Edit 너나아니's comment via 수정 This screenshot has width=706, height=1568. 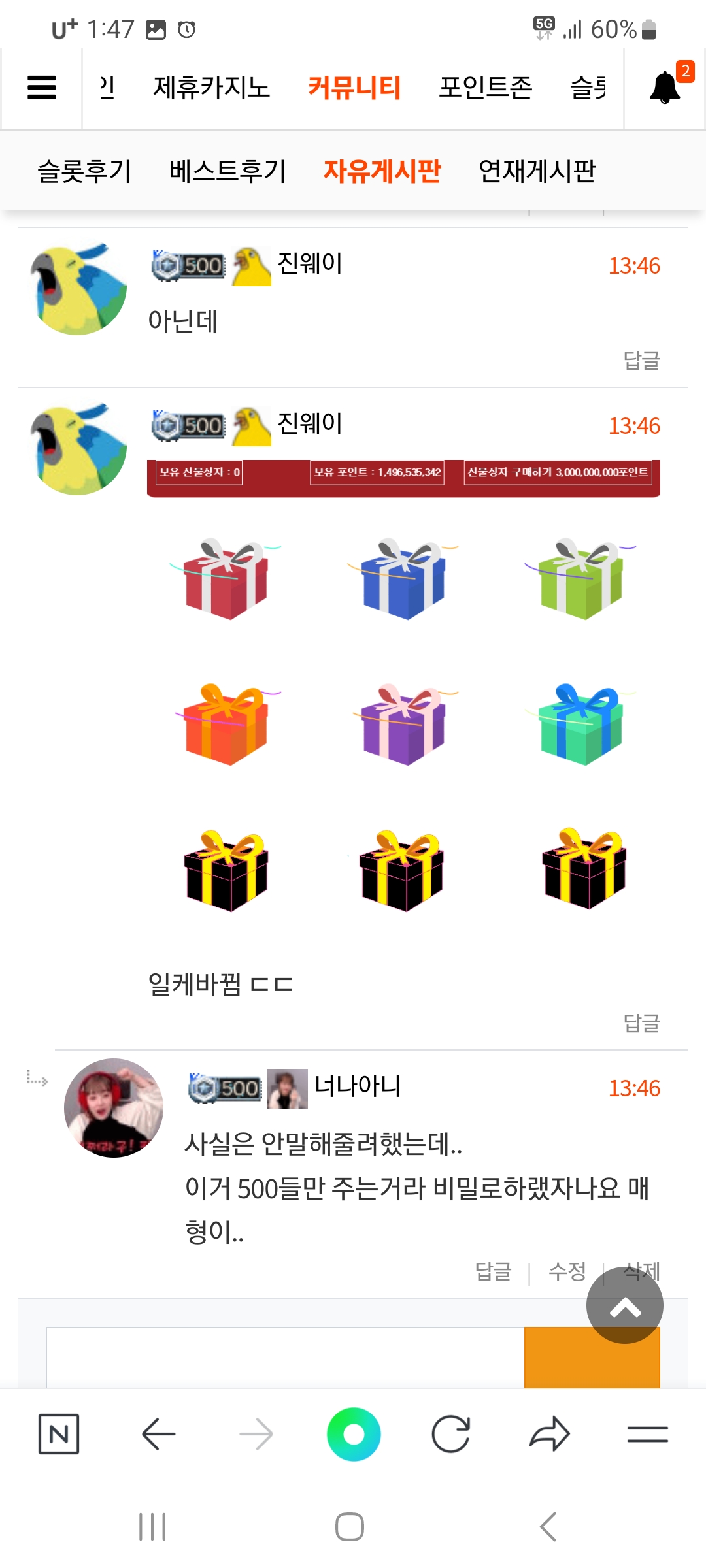pyautogui.click(x=567, y=1271)
